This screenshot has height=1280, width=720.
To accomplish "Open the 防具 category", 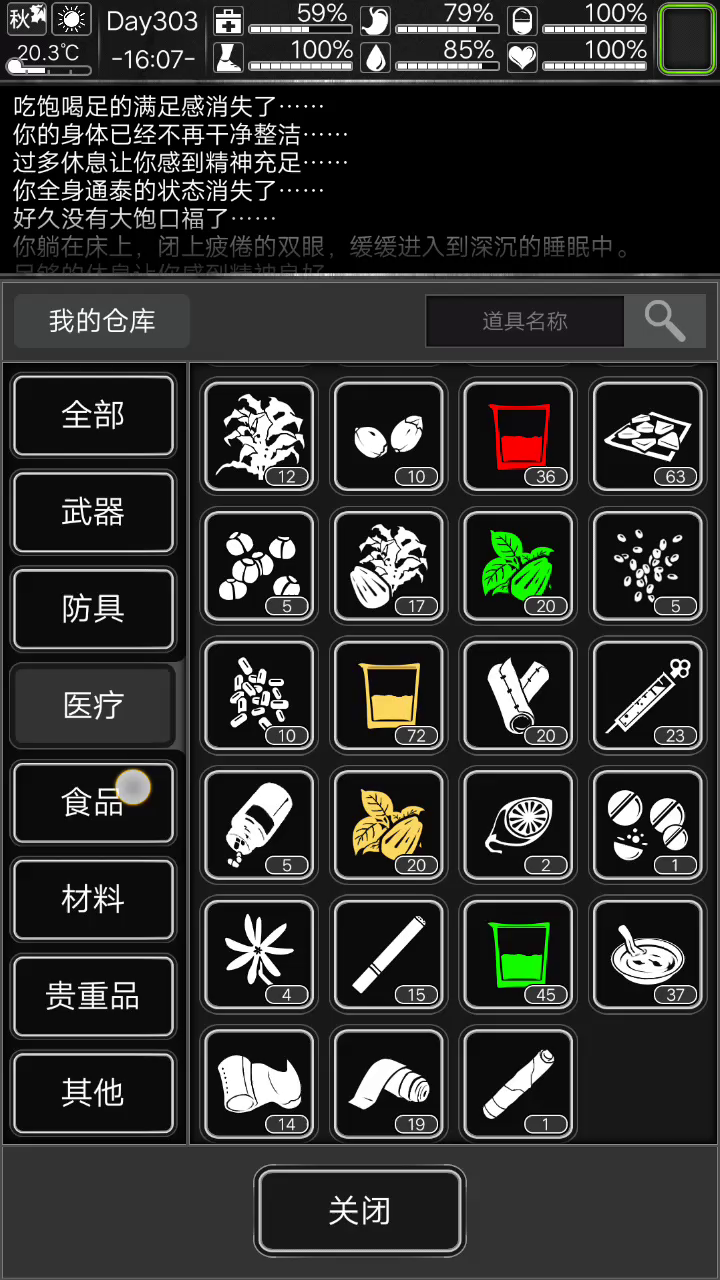I will coord(93,609).
